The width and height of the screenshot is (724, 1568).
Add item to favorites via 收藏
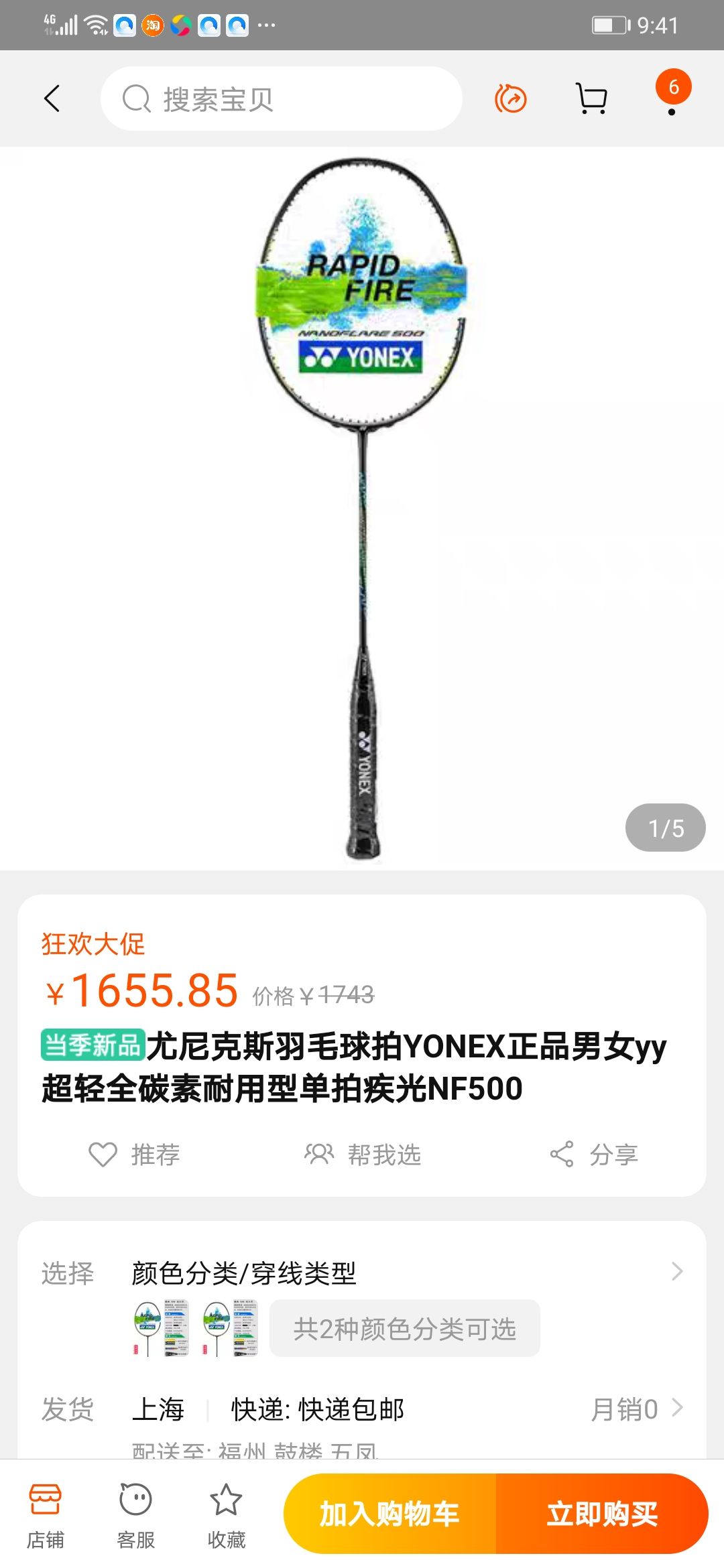pyautogui.click(x=227, y=1515)
